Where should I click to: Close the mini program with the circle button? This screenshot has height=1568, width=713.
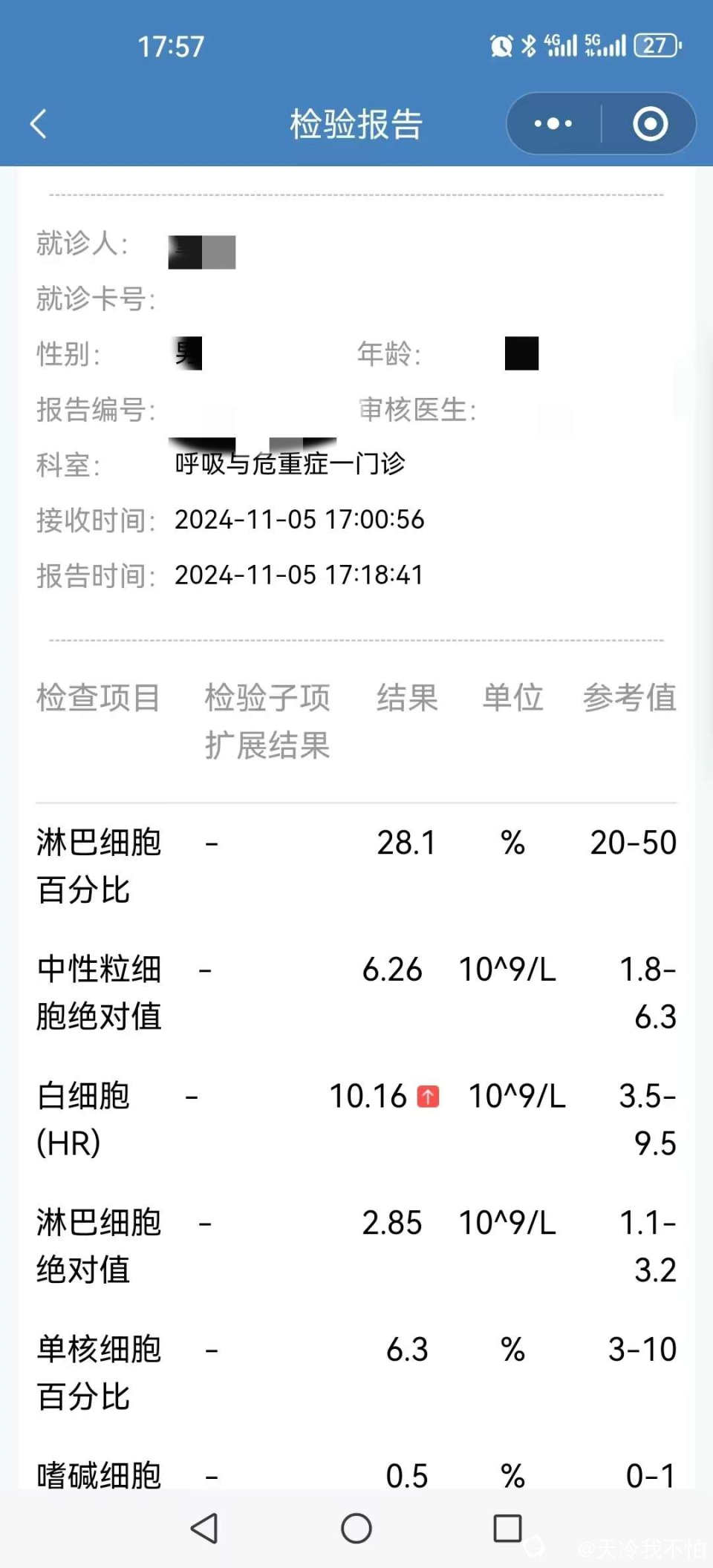click(650, 124)
